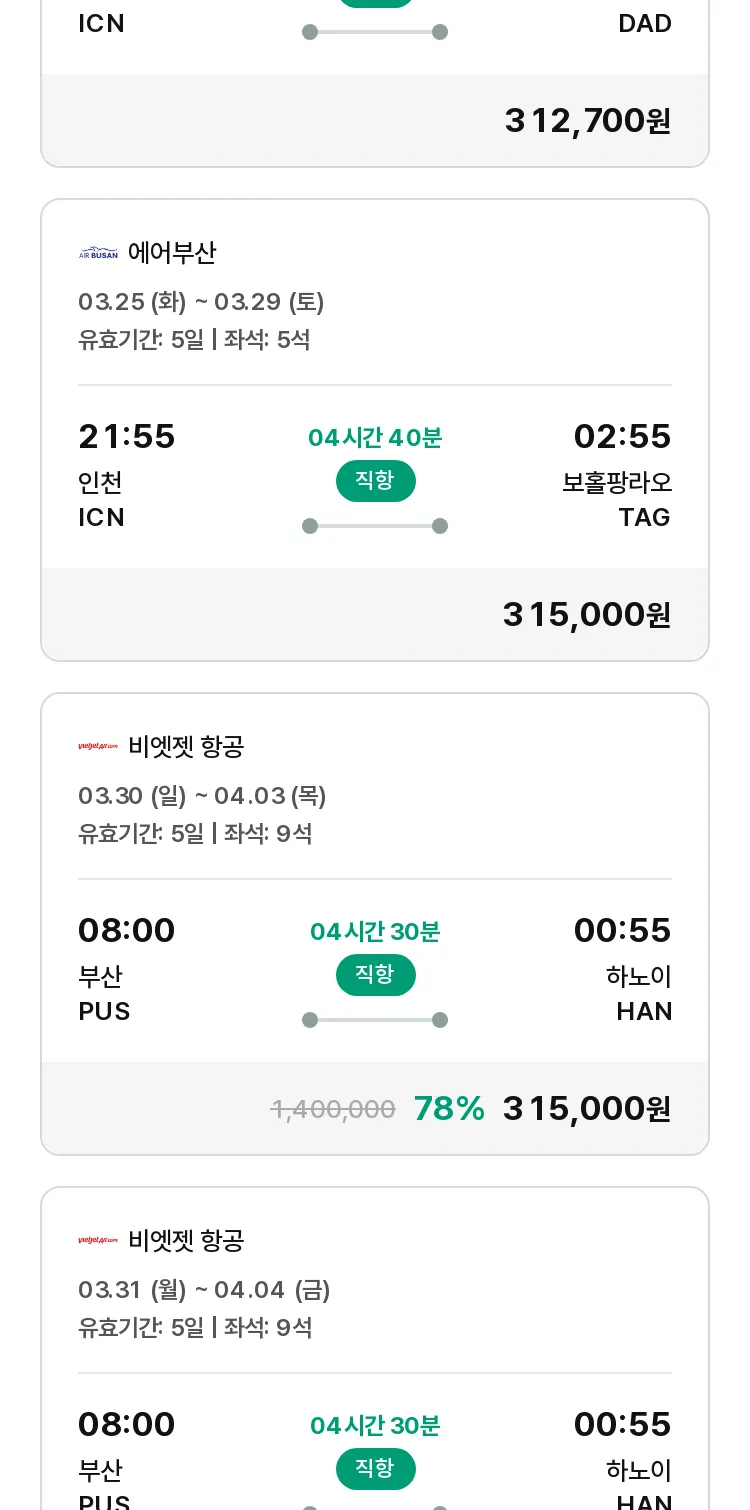Choose the 비엣젯 항공 03.31 (월) flight card

375,1348
